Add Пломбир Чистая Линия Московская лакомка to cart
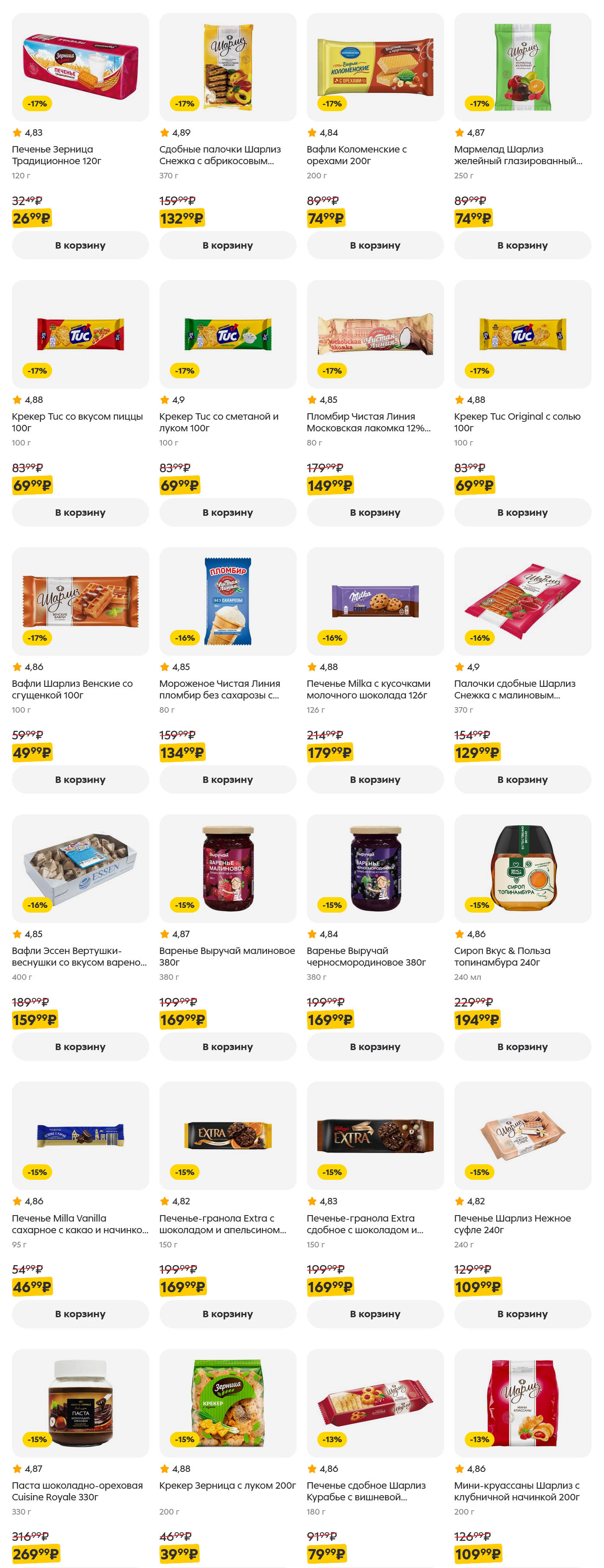Screen dimensions: 604x1568 pyautogui.click(x=375, y=512)
